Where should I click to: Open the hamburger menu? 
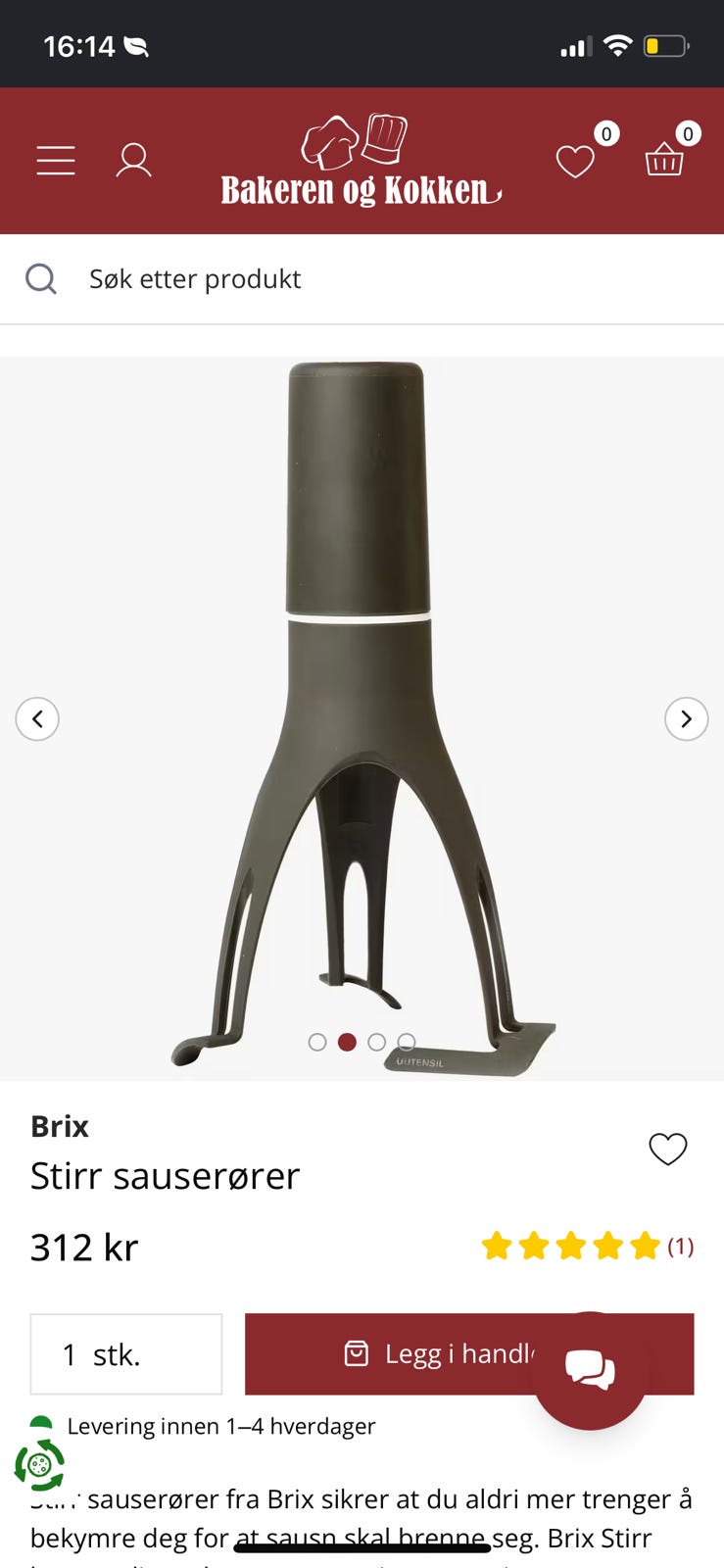click(x=56, y=161)
